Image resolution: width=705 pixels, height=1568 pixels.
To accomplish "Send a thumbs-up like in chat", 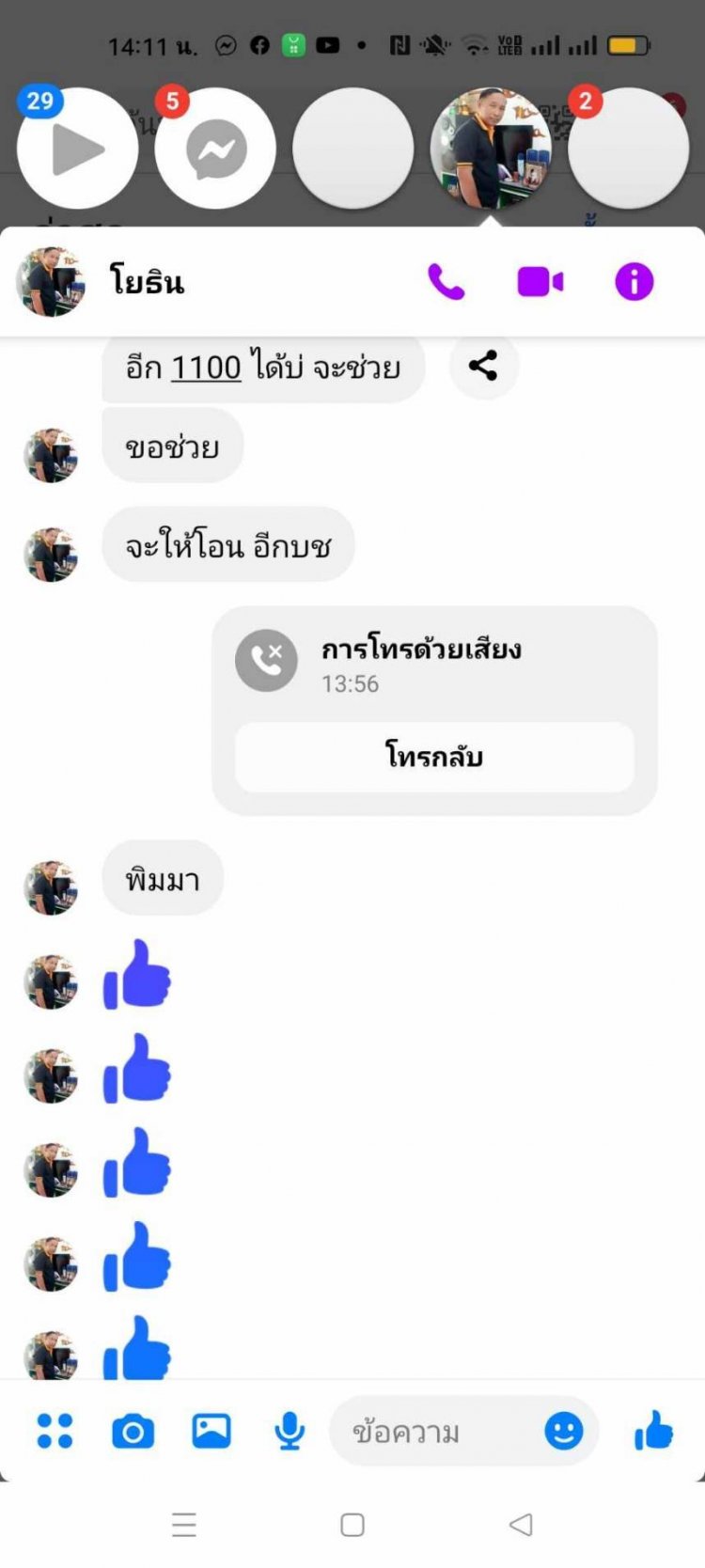I will pyautogui.click(x=653, y=1431).
